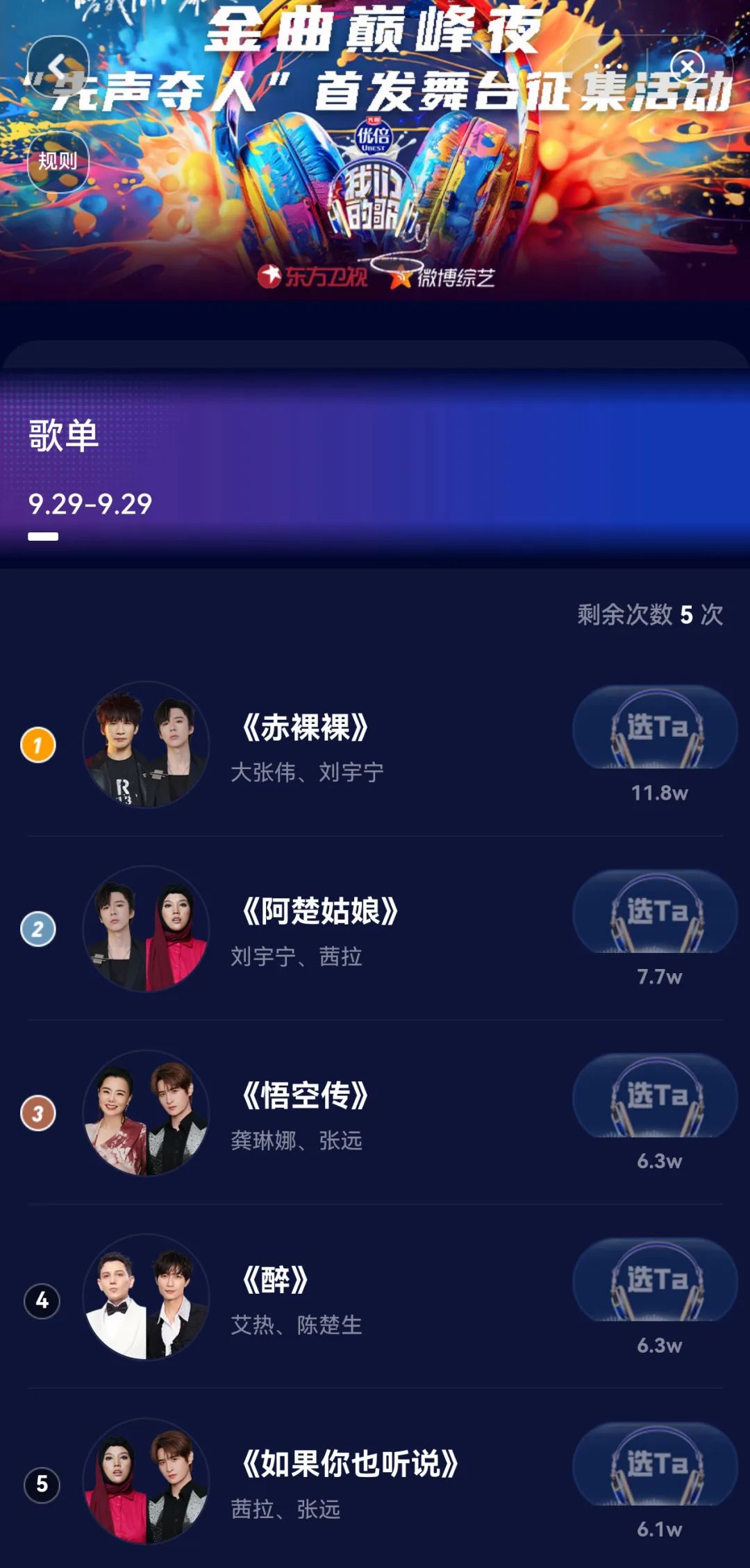Go back using the top-left arrow
This screenshot has width=750, height=1568.
pyautogui.click(x=58, y=67)
